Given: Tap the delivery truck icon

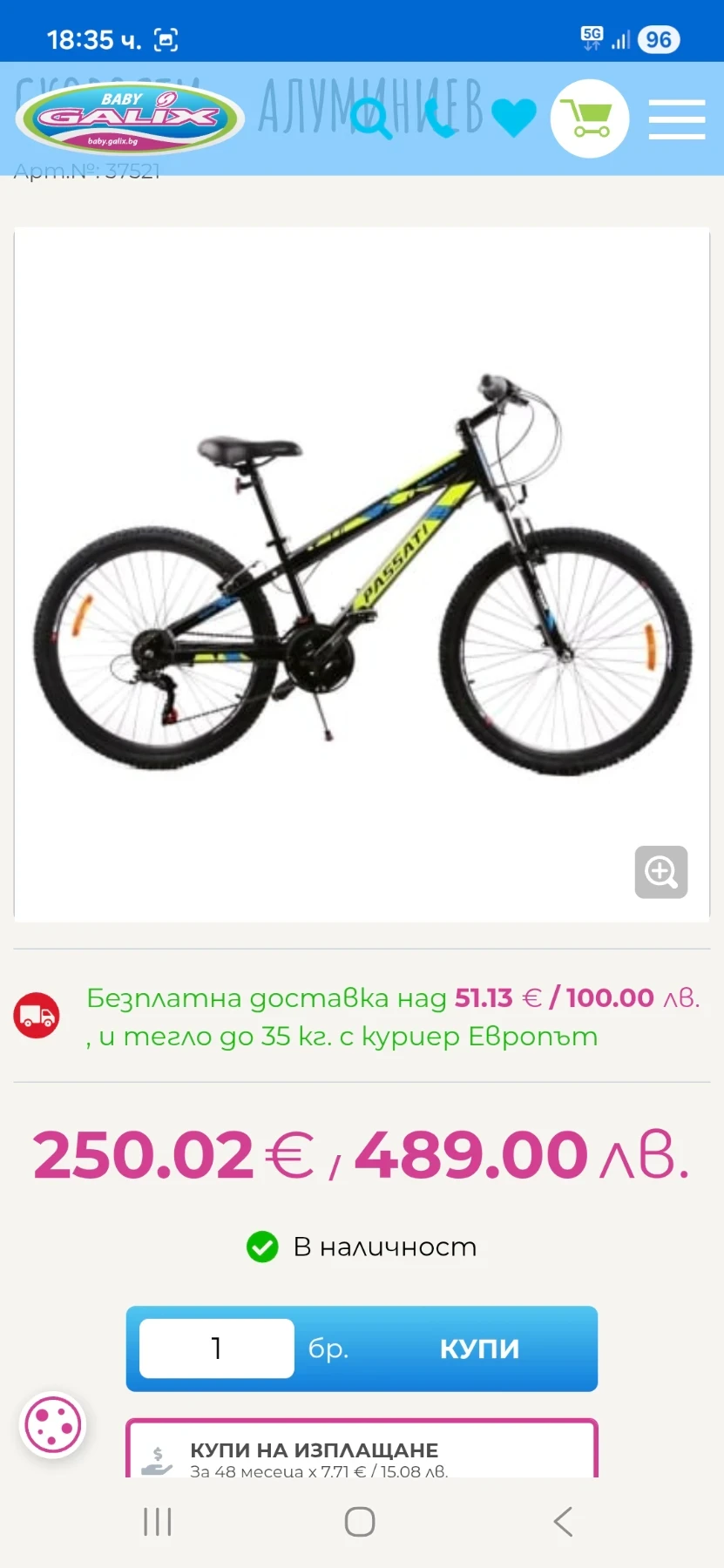Looking at the screenshot, I should [36, 1014].
